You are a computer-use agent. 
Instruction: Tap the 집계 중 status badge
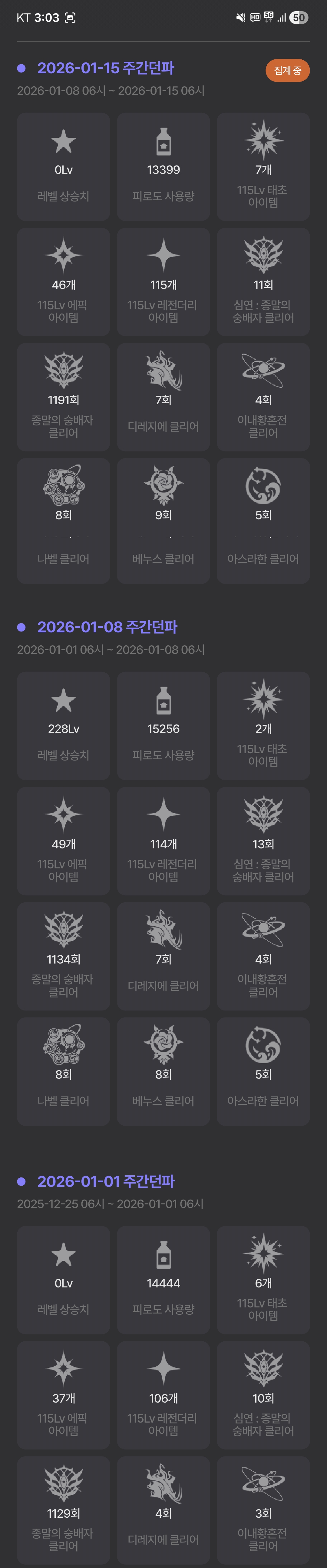(x=287, y=71)
